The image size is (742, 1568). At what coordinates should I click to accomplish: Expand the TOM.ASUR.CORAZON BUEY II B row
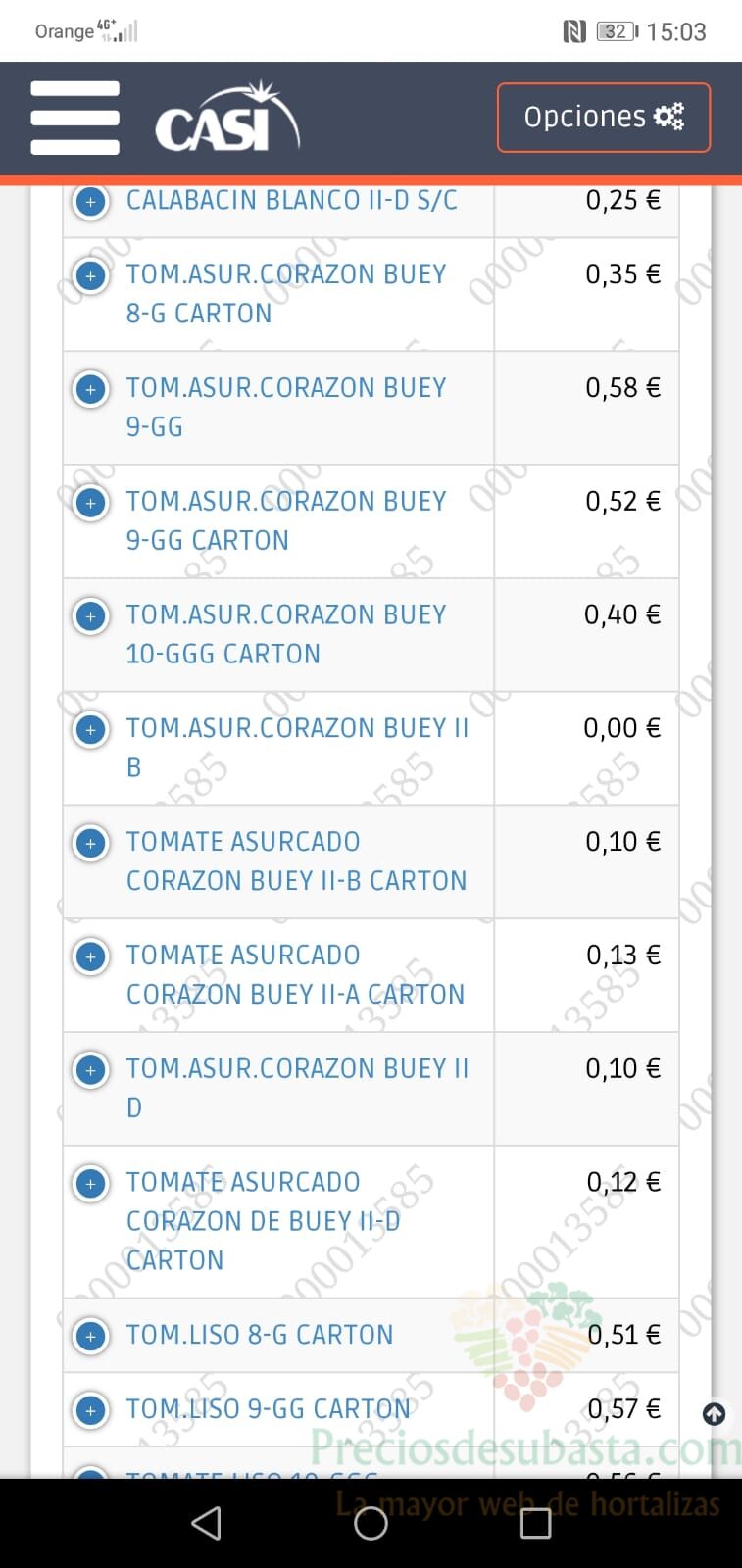click(x=91, y=730)
